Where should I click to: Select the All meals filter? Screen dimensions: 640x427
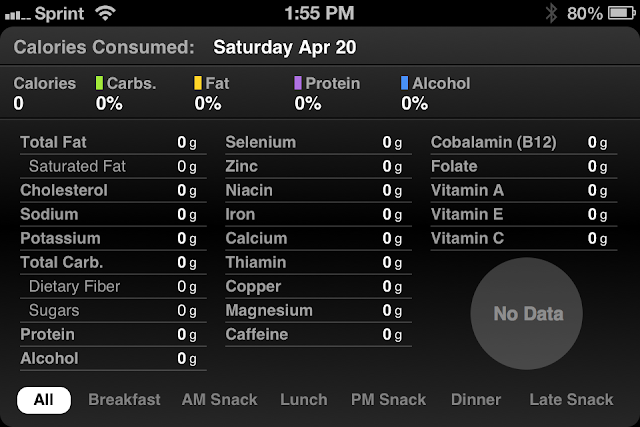tap(44, 400)
